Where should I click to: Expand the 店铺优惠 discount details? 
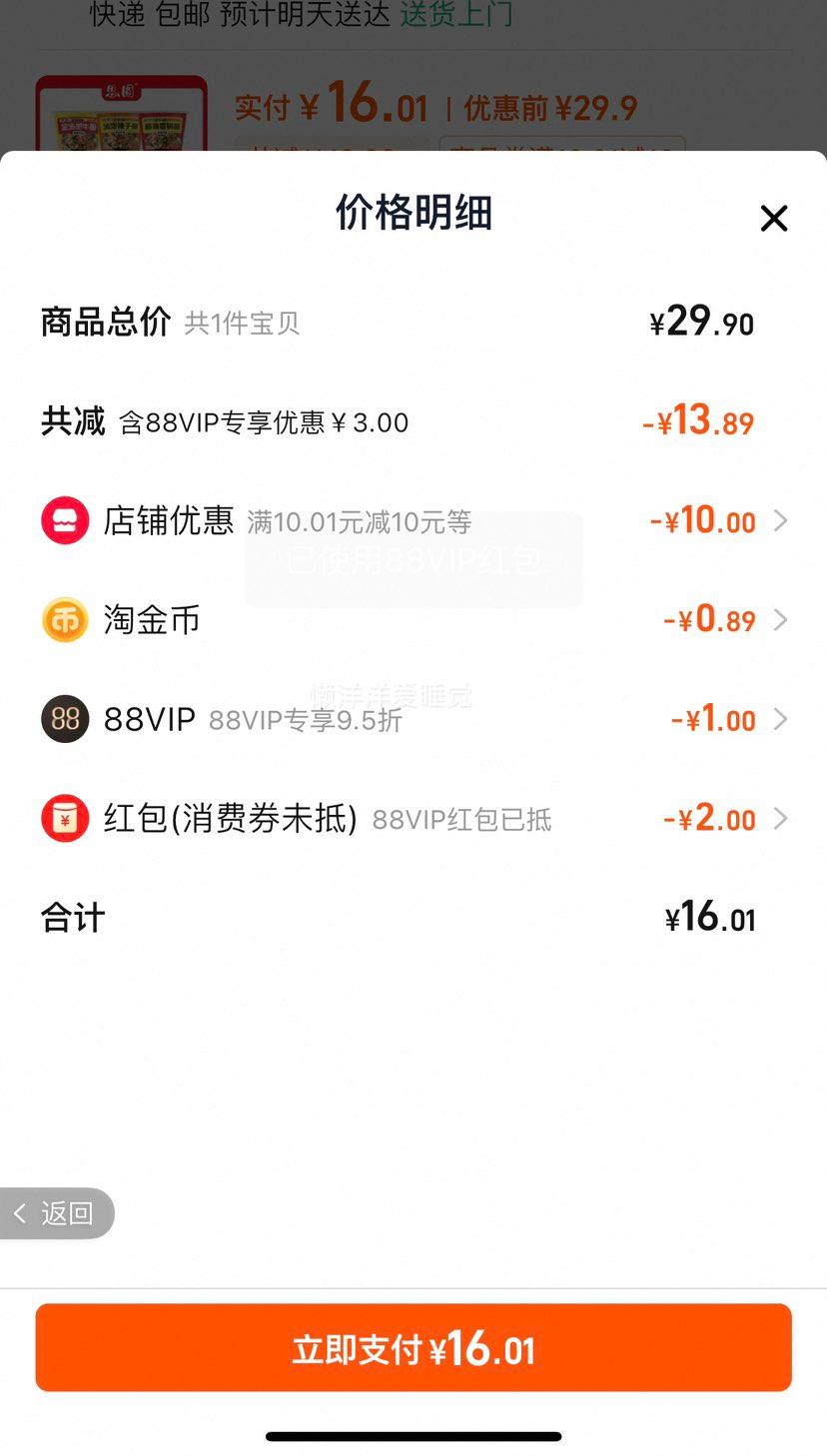780,520
